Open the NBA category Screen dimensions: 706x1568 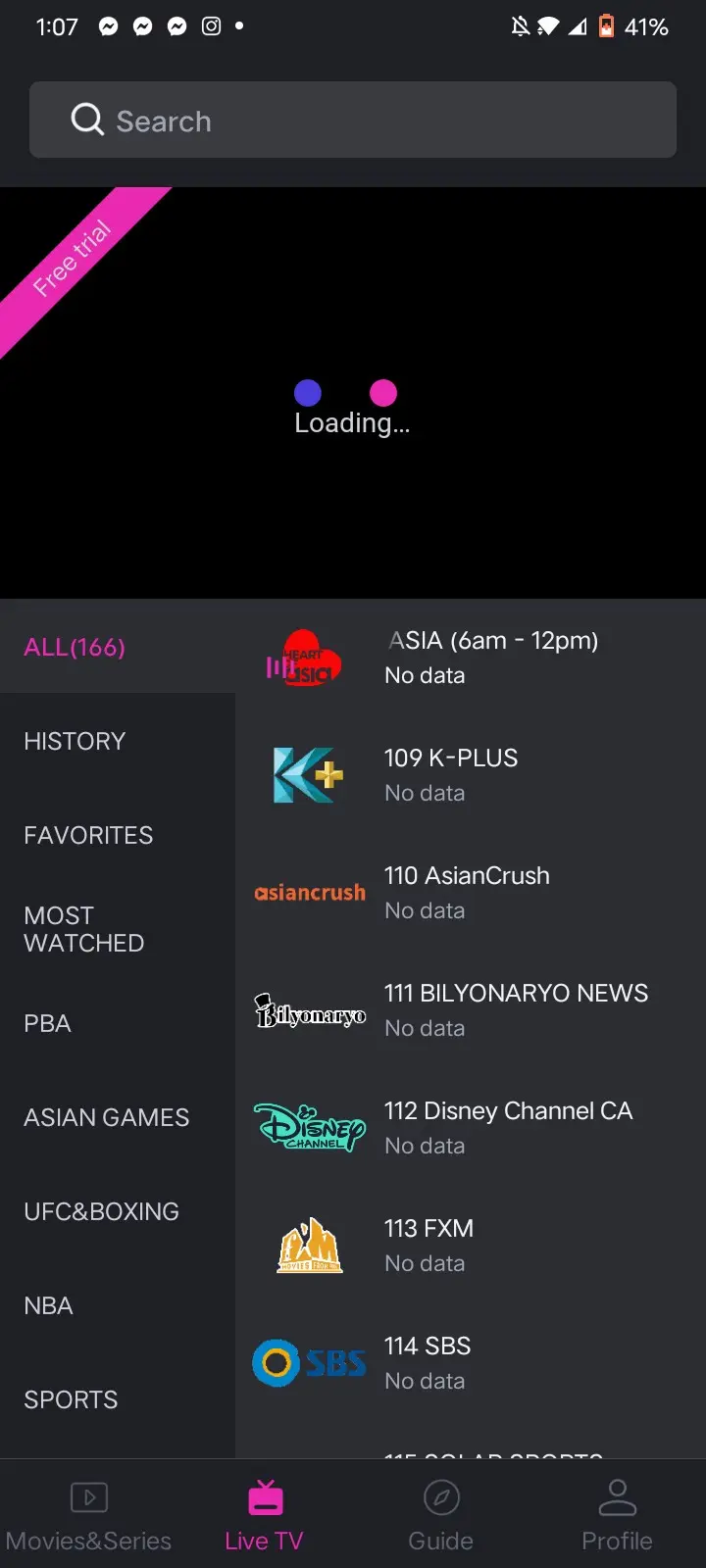[x=118, y=1305]
